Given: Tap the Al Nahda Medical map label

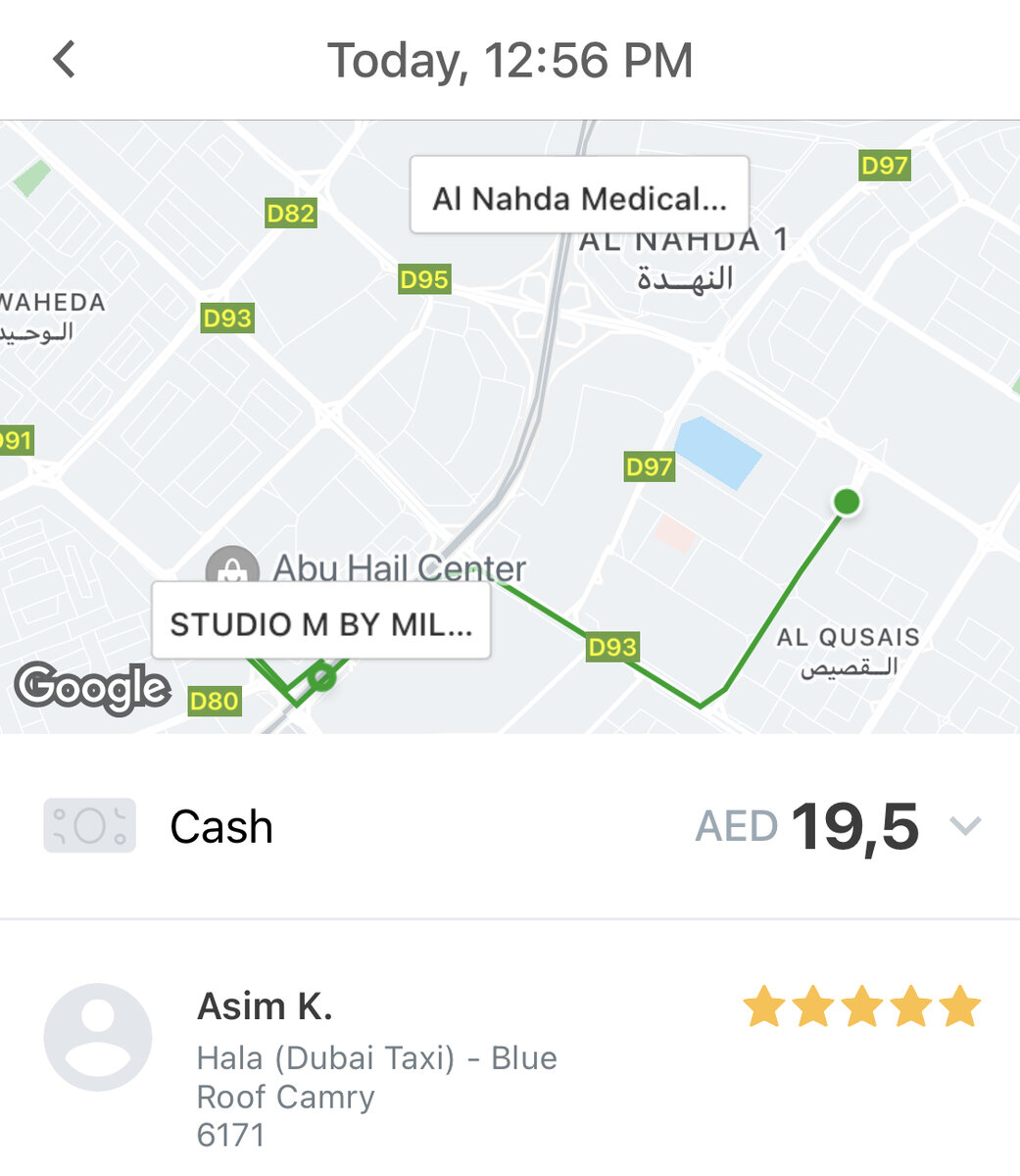Looking at the screenshot, I should pos(579,195).
